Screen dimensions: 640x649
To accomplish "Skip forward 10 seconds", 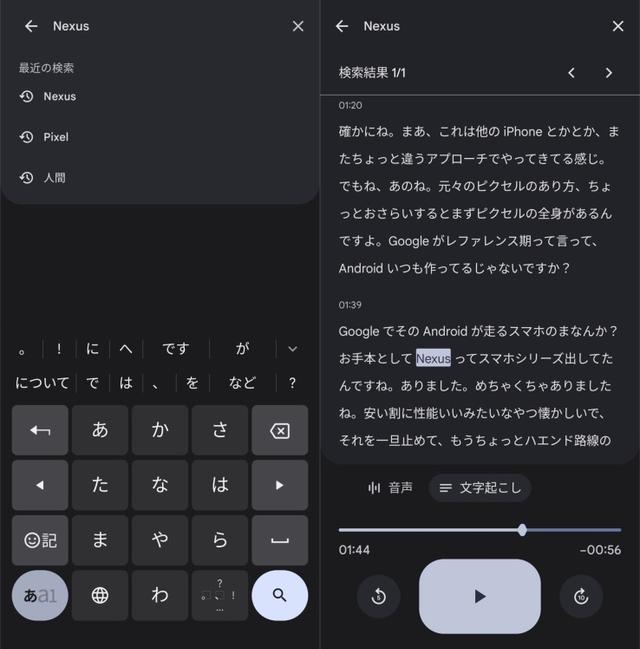I will [581, 597].
